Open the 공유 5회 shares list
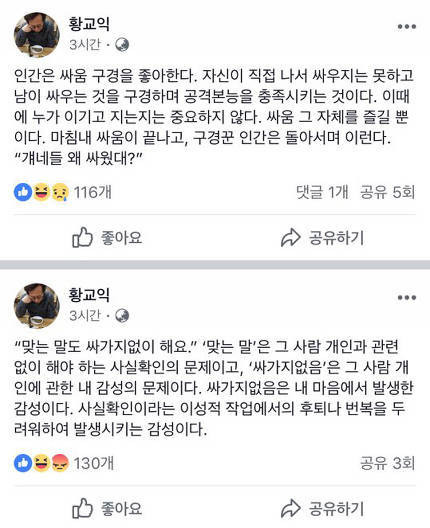430x528 pixels. 387,192
